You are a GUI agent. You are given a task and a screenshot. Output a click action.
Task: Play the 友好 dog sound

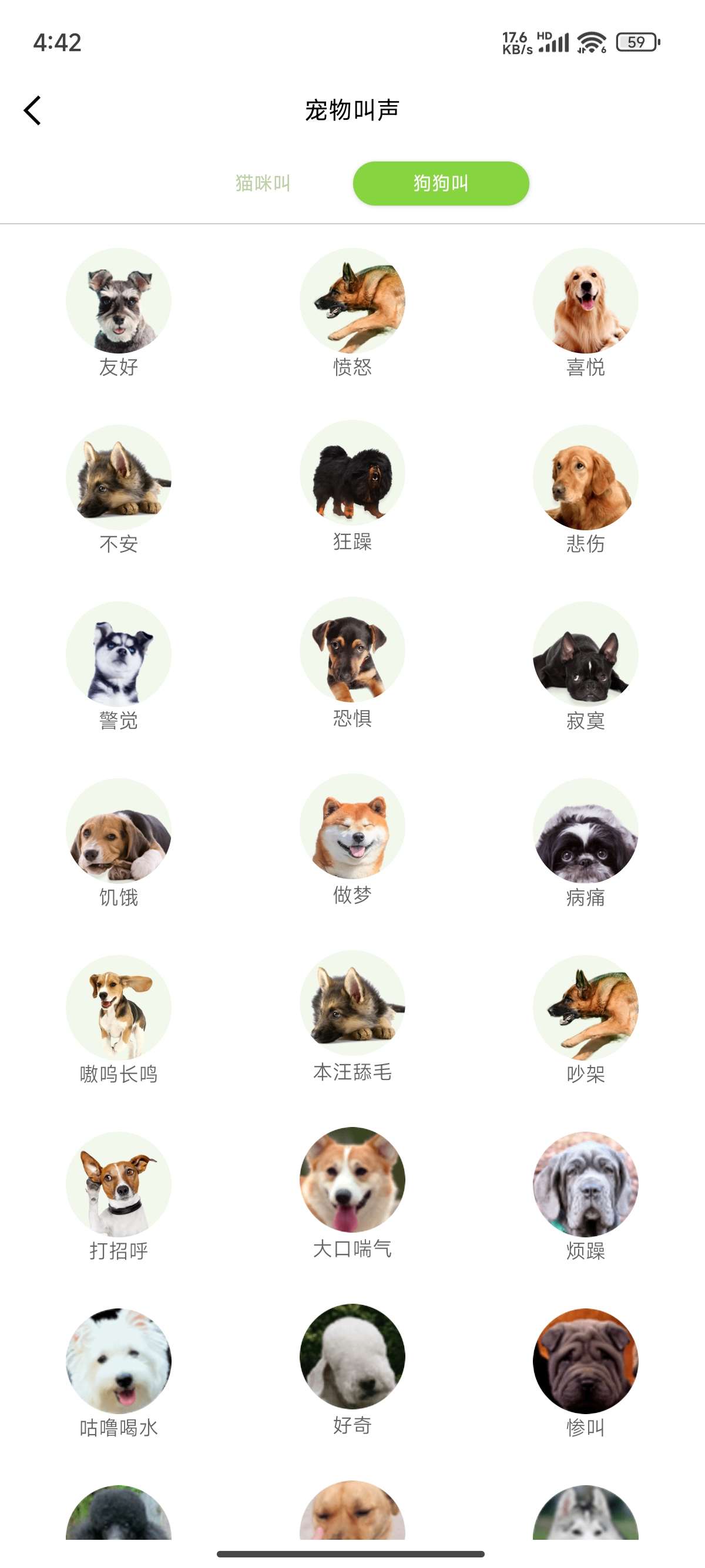118,300
